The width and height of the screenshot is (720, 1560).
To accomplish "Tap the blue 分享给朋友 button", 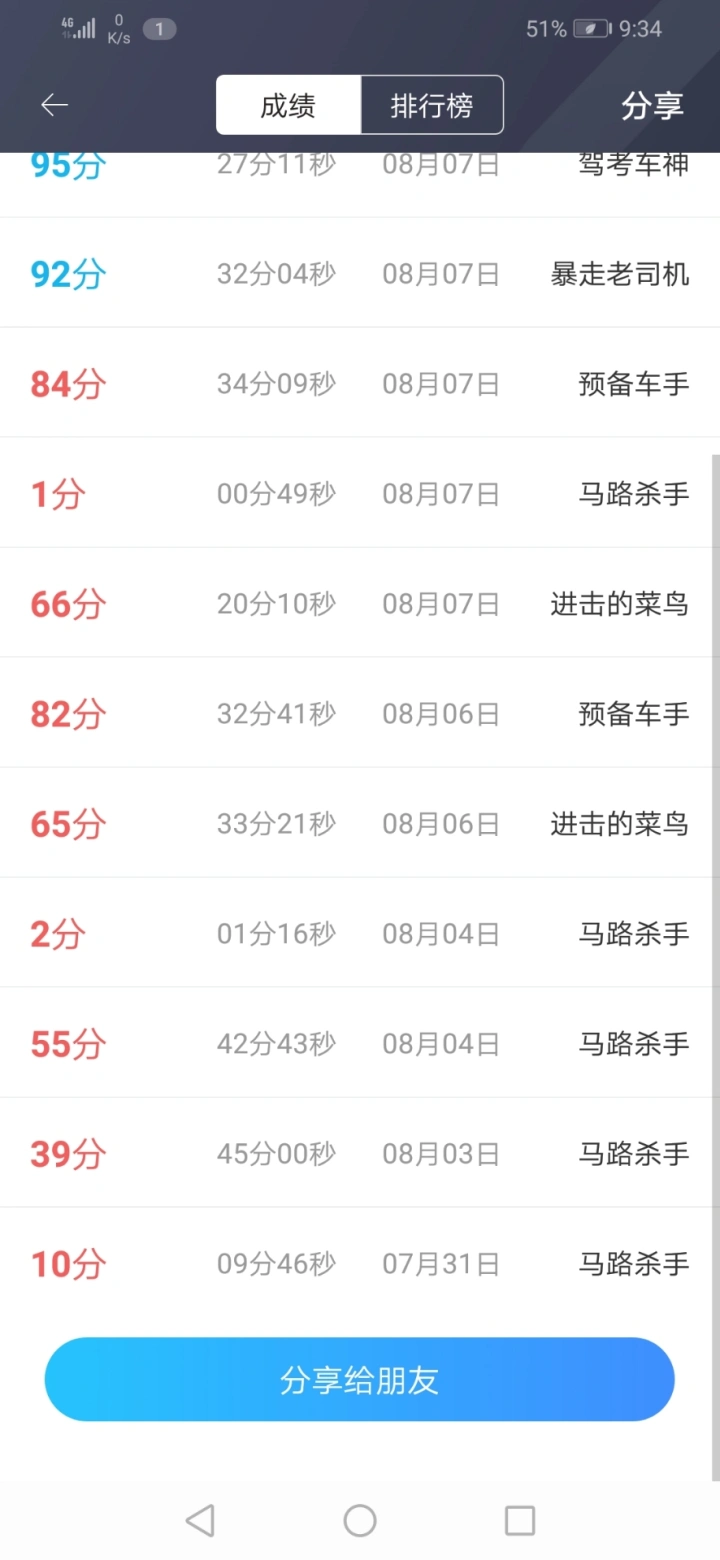I will (x=360, y=1380).
